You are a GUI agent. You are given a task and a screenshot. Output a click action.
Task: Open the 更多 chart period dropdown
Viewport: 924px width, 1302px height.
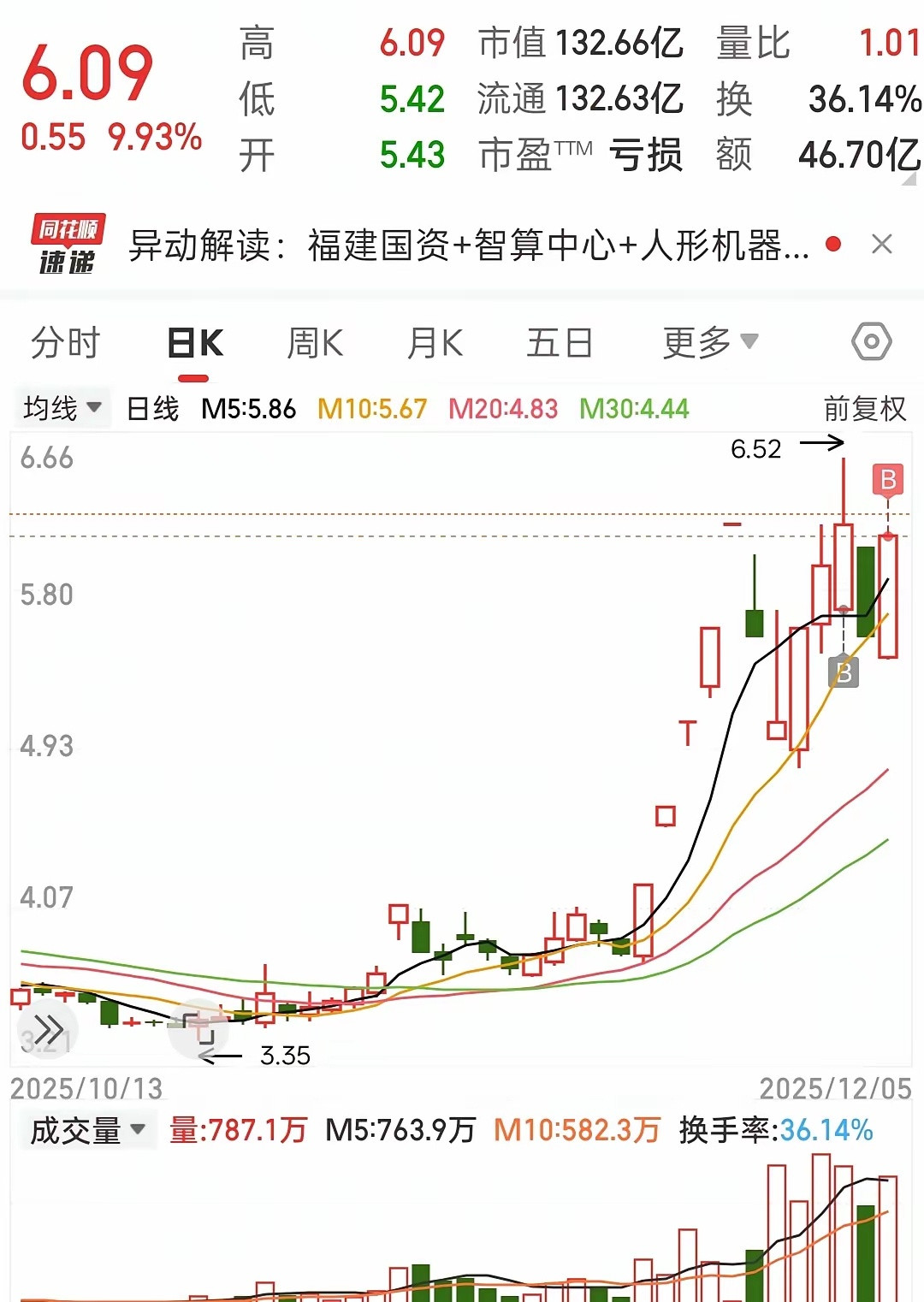(708, 341)
